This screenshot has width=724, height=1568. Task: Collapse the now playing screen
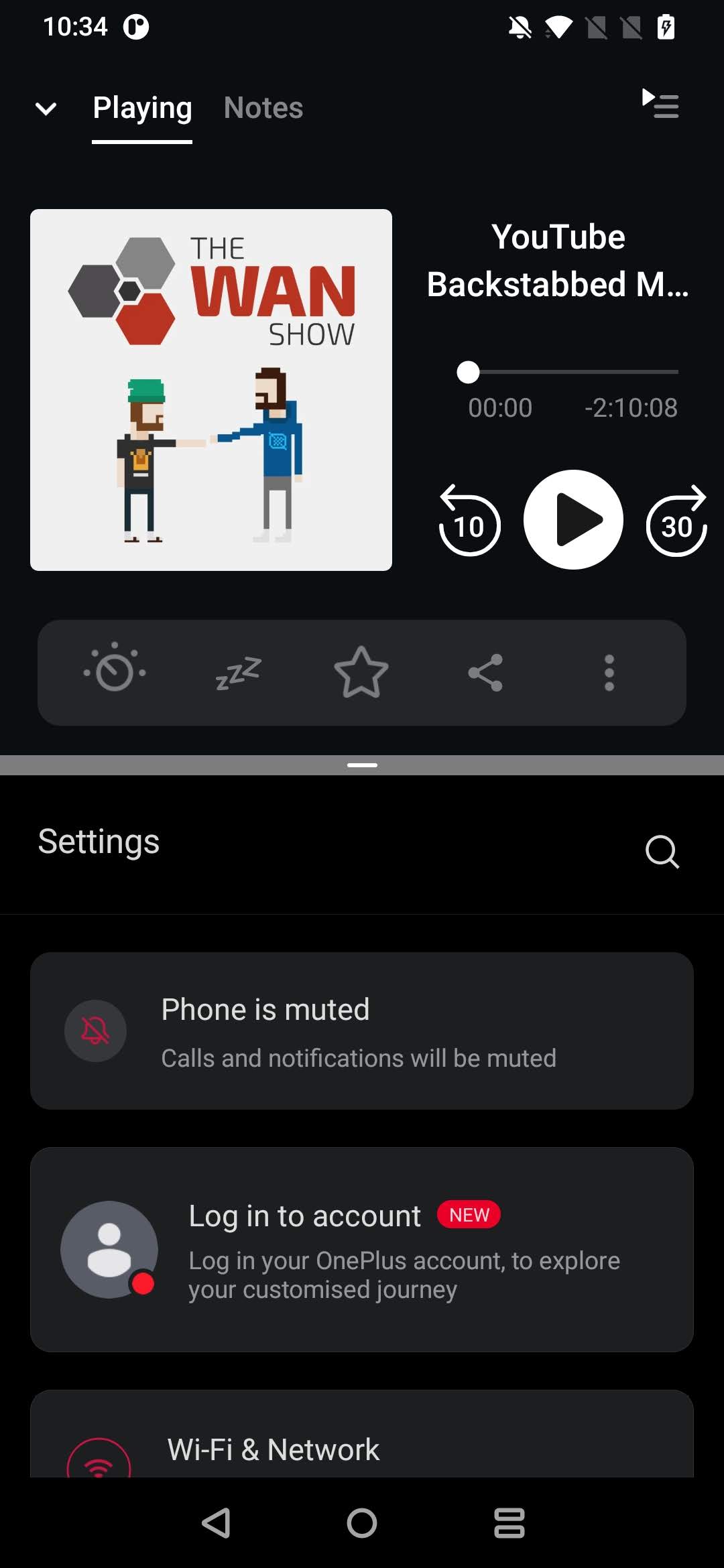pyautogui.click(x=46, y=109)
